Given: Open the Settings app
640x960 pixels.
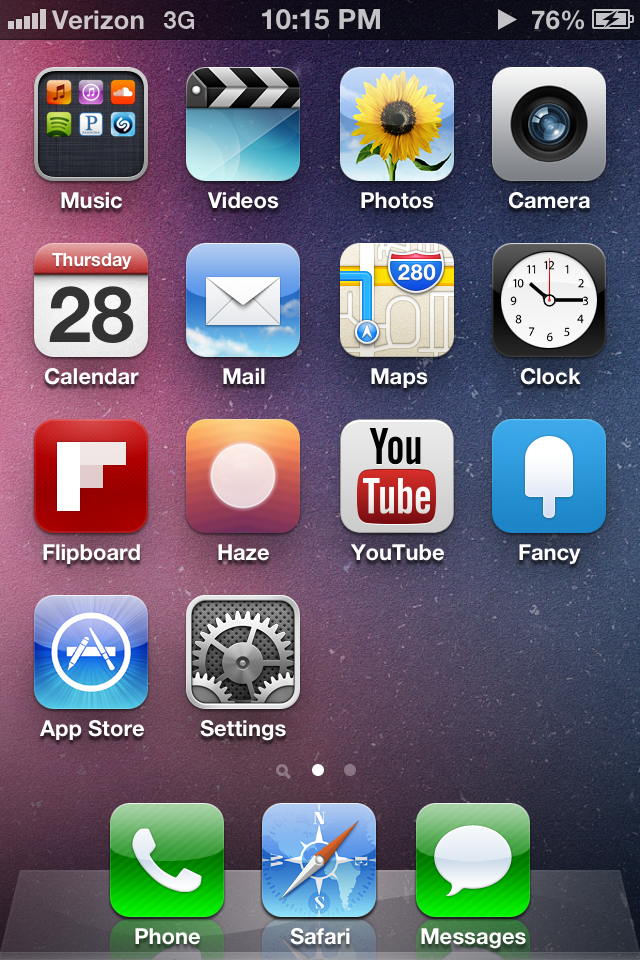Looking at the screenshot, I should coord(243,652).
